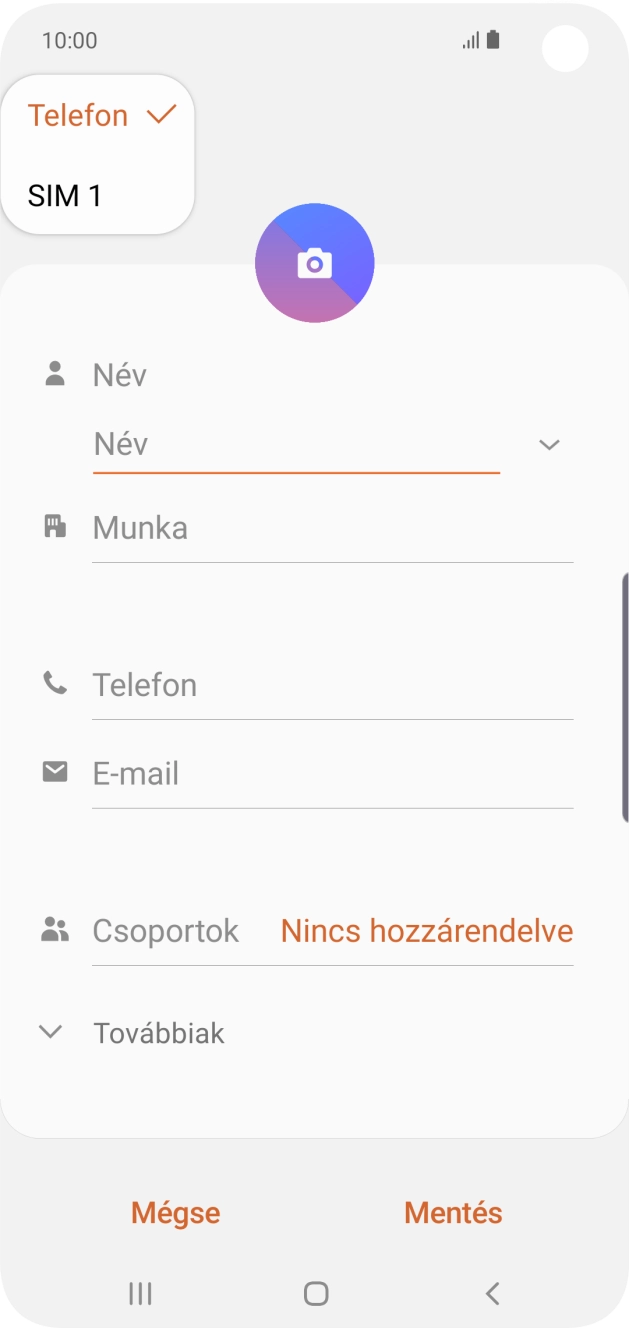This screenshot has width=629, height=1328.
Task: Select SIM 1 as the storage location
Action: pyautogui.click(x=66, y=195)
